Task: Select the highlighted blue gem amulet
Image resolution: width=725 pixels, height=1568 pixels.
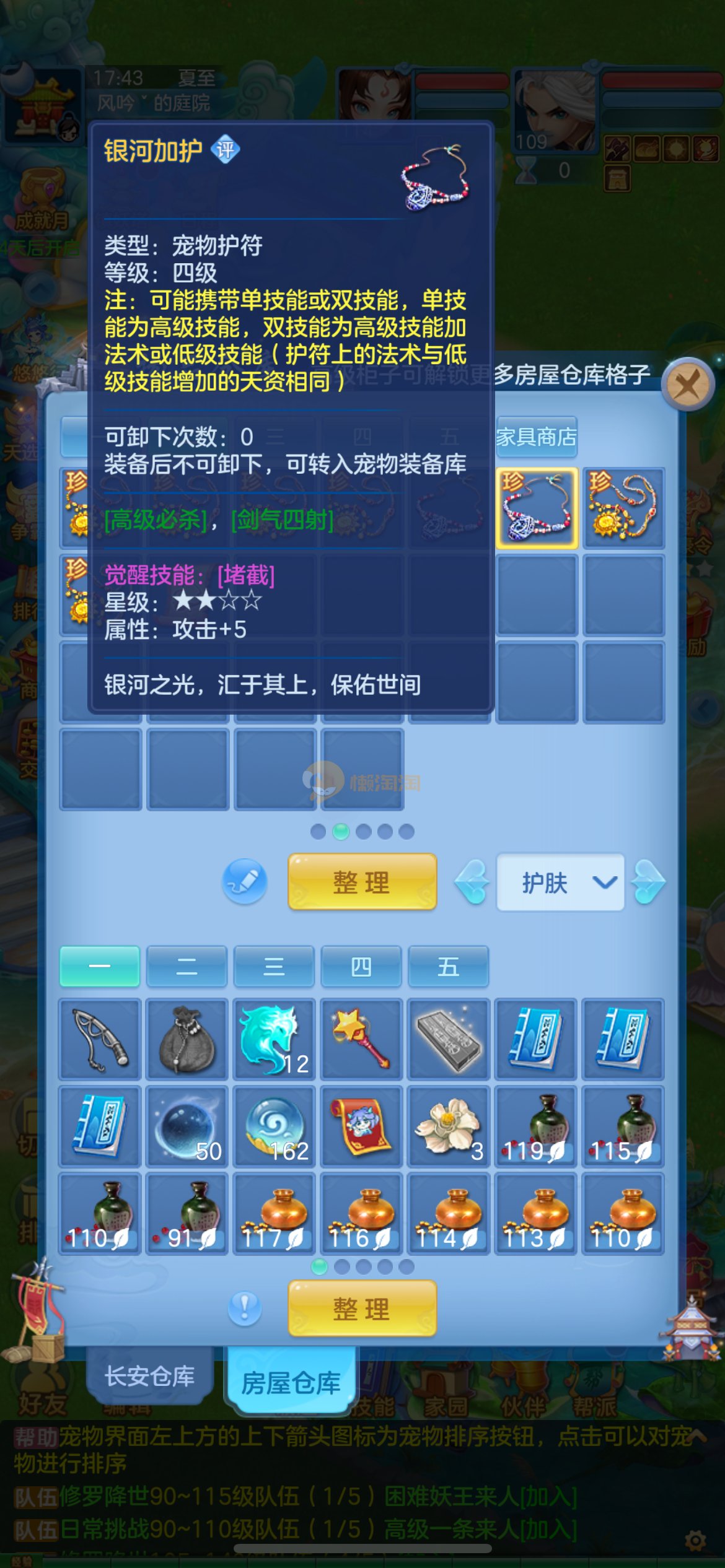Action: coord(537,508)
